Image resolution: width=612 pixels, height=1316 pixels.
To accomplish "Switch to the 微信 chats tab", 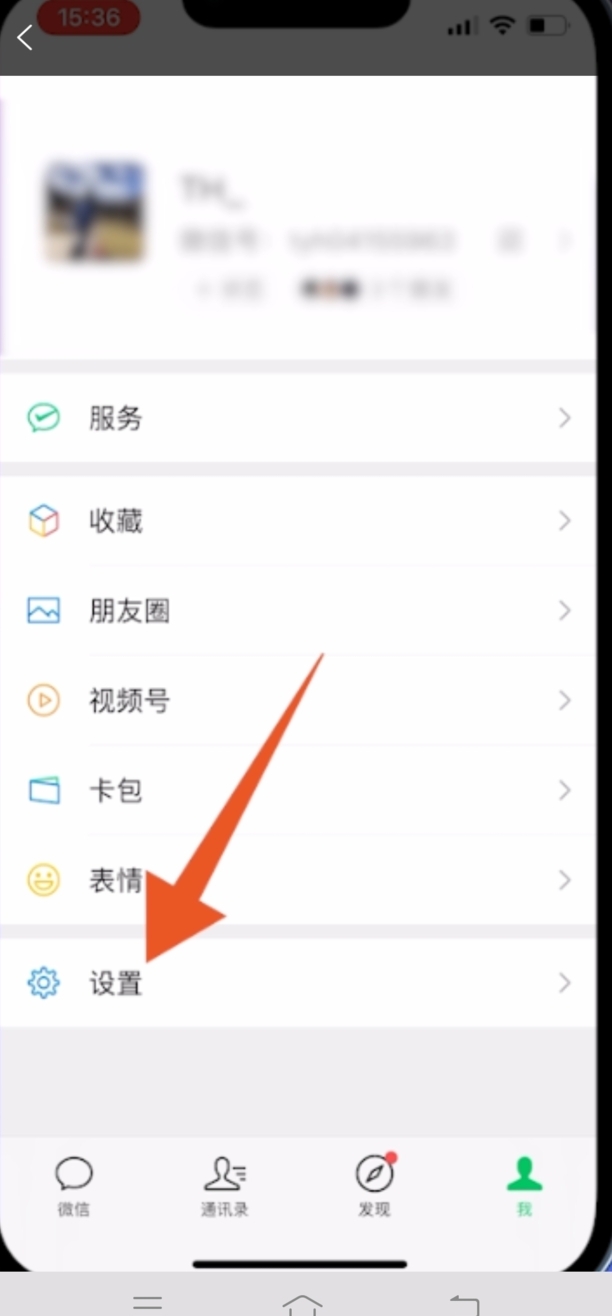I will (x=74, y=1187).
